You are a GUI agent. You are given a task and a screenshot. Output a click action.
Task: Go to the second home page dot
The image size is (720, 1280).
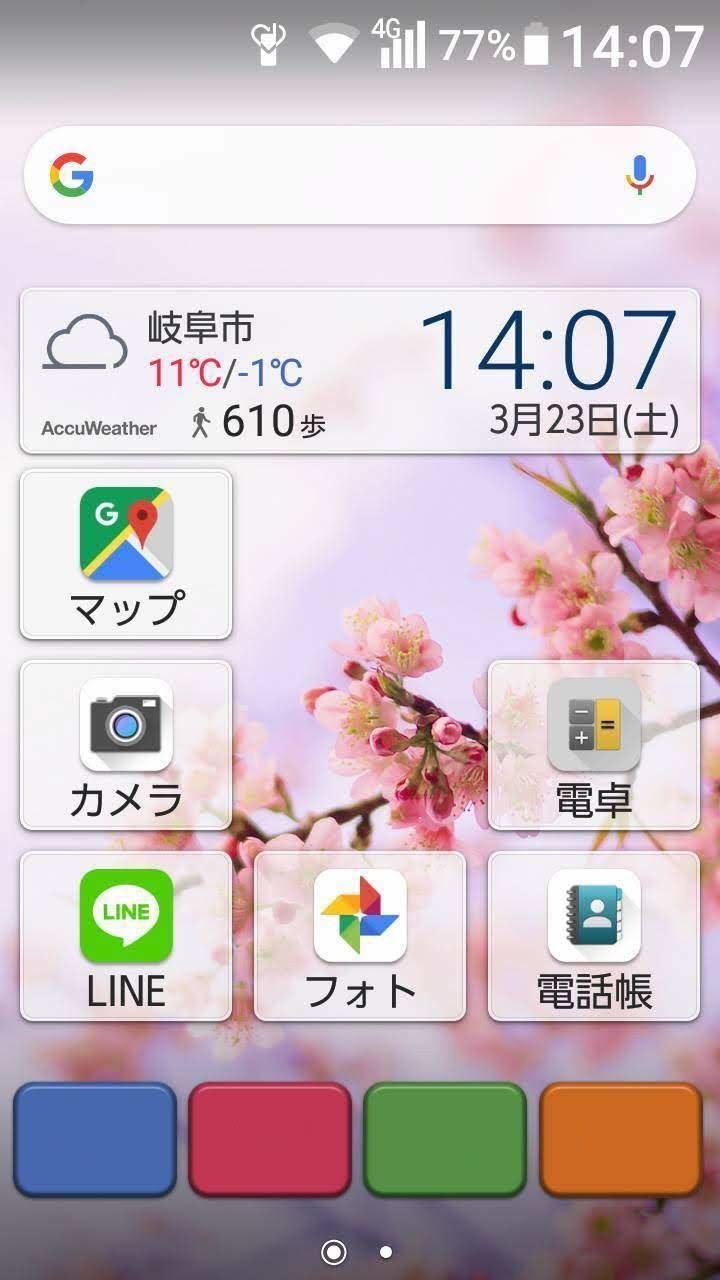[386, 1251]
